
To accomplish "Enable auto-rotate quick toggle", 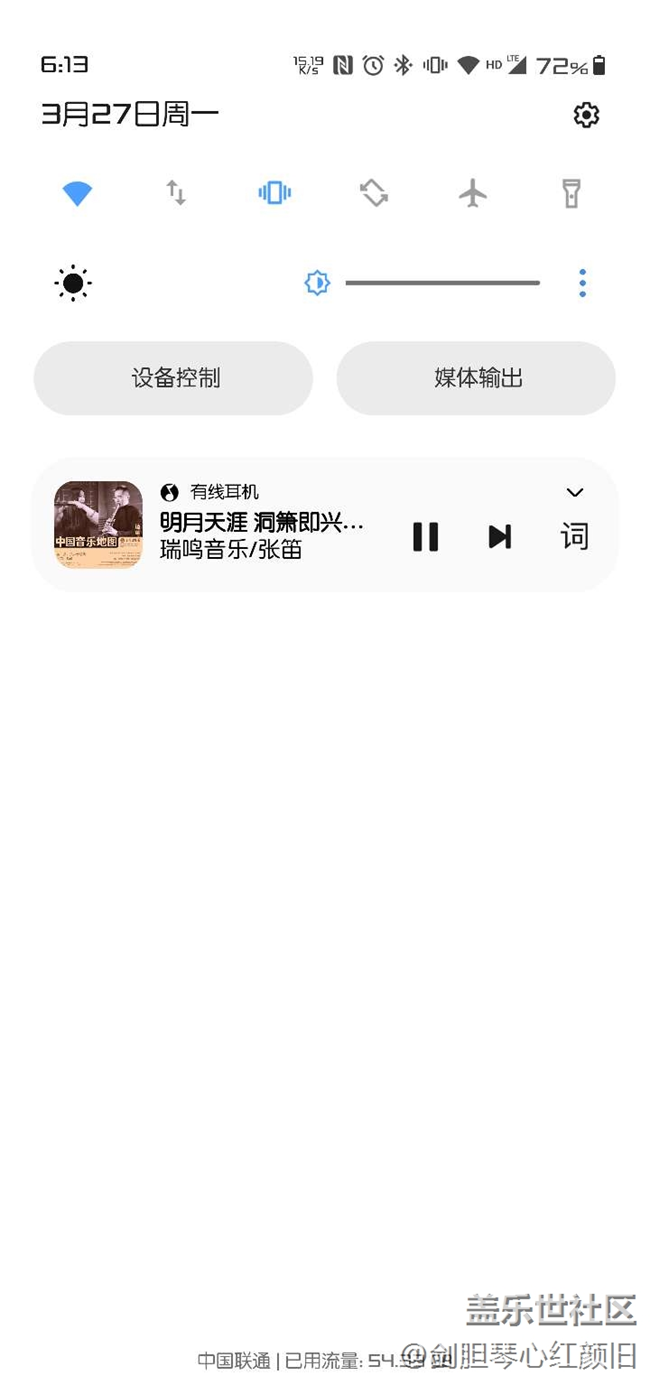I will [374, 193].
